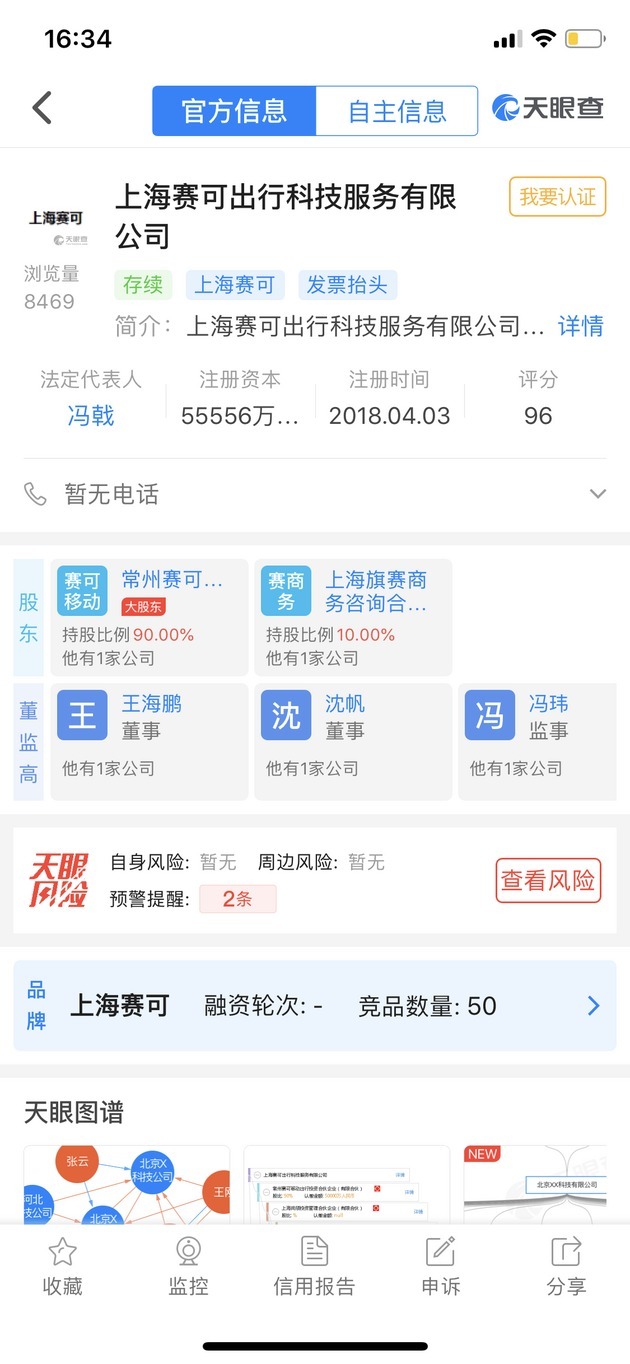This screenshot has width=630, height=1364.
Task: Tap the 查看风险 button
Action: point(548,881)
